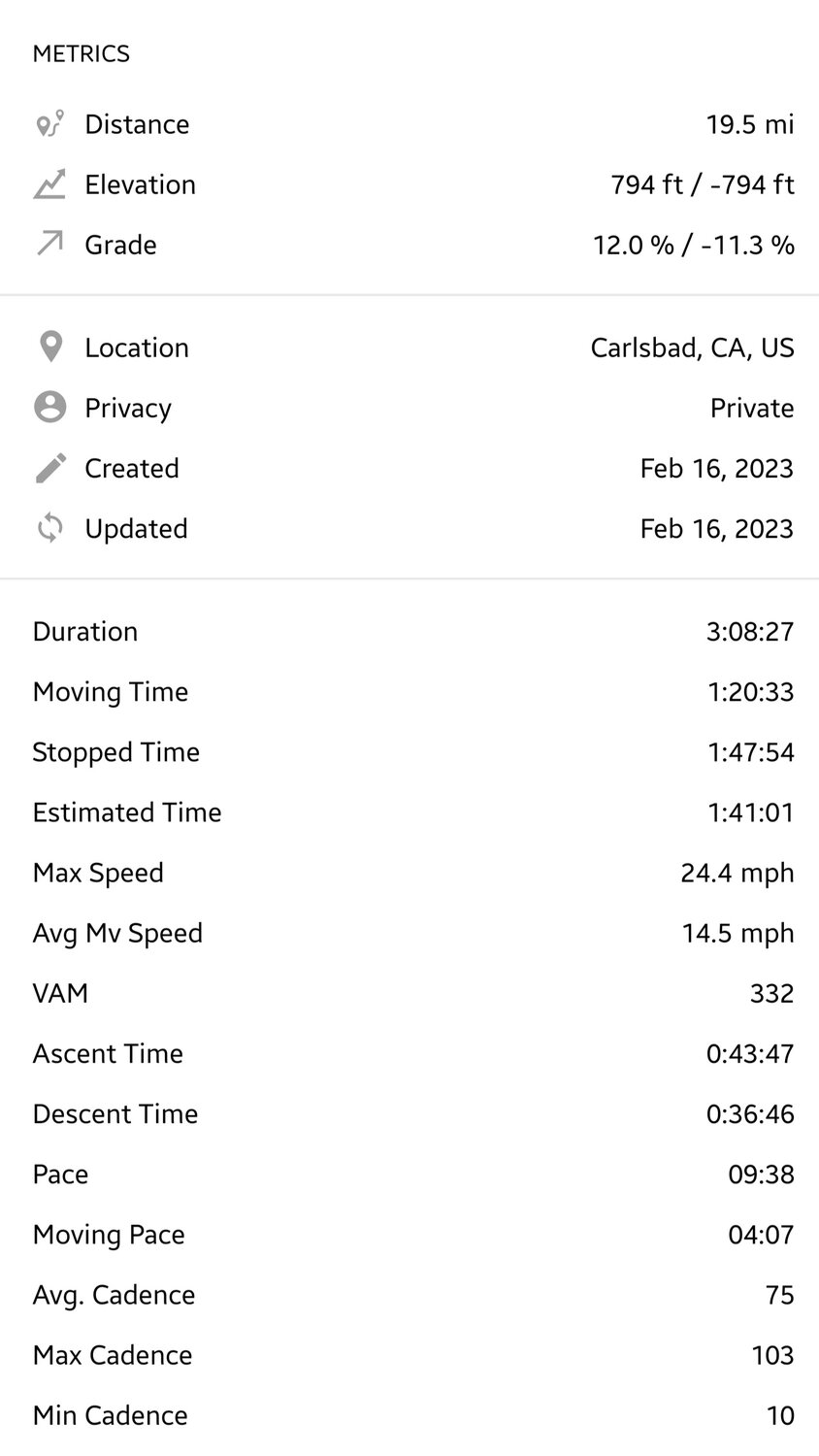Expand the Max Speed details
The height and width of the screenshot is (1456, 819).
(x=408, y=872)
